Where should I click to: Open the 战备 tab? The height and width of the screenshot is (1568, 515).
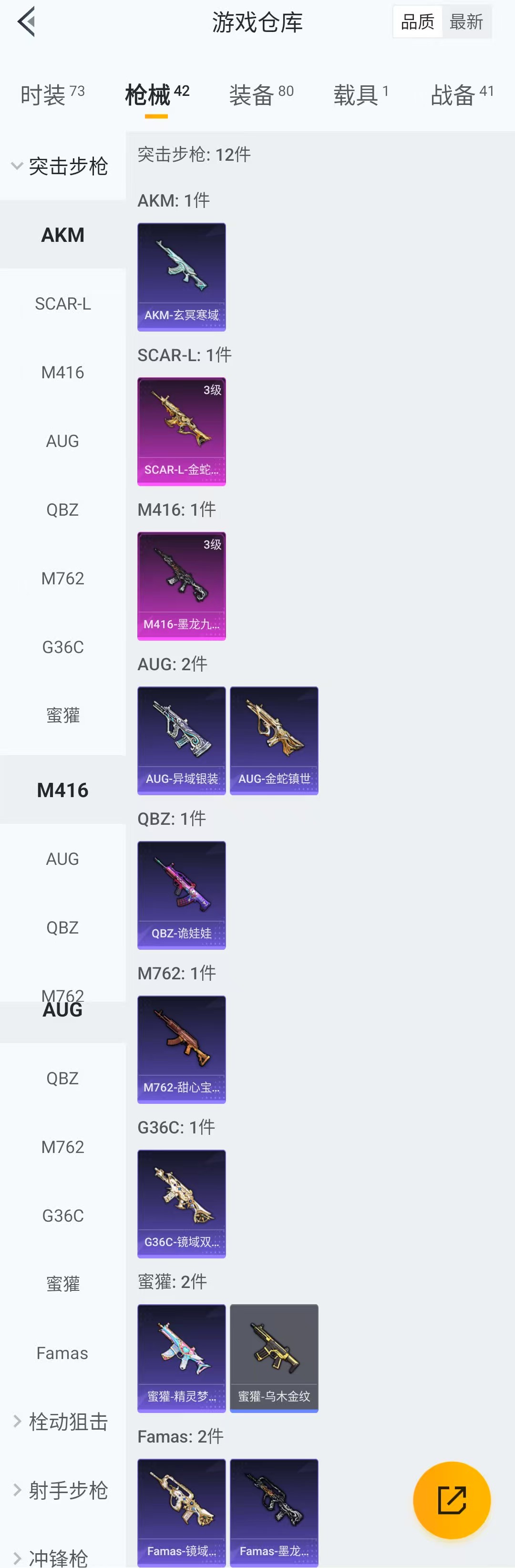(x=462, y=94)
